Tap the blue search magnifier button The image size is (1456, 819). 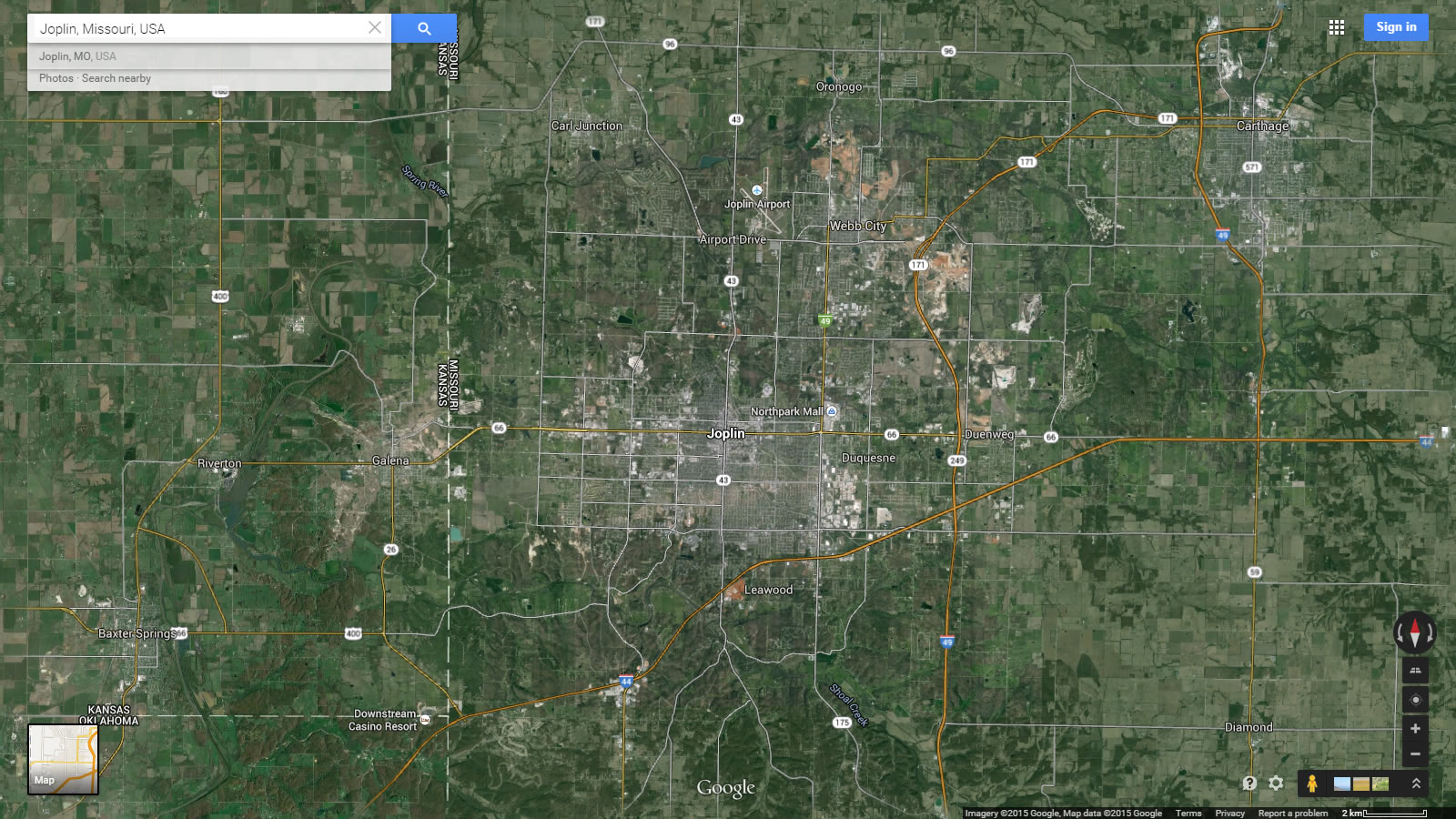point(424,28)
